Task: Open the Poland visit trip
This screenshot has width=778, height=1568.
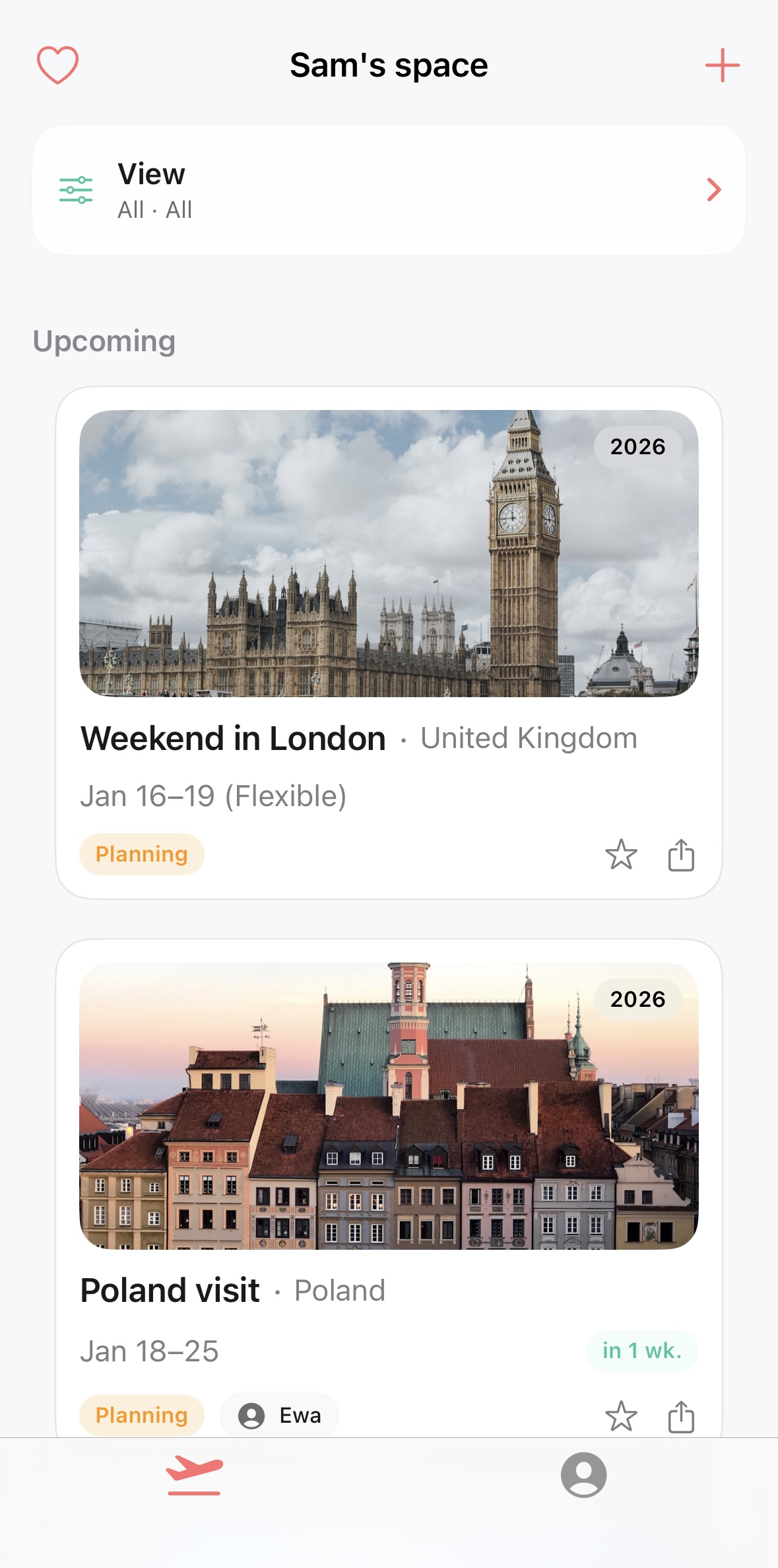Action: point(170,1289)
